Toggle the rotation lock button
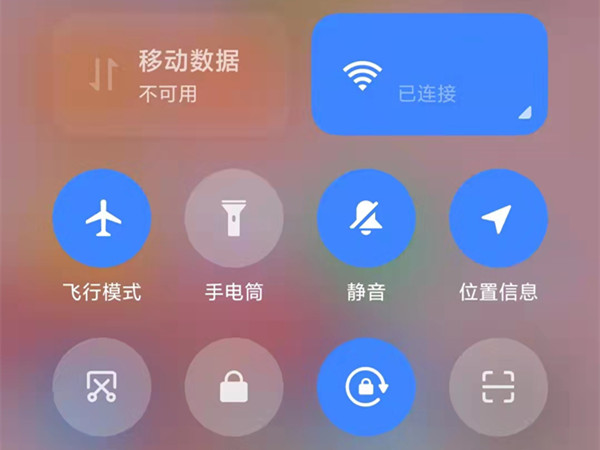Viewport: 600px width, 450px height. click(366, 386)
